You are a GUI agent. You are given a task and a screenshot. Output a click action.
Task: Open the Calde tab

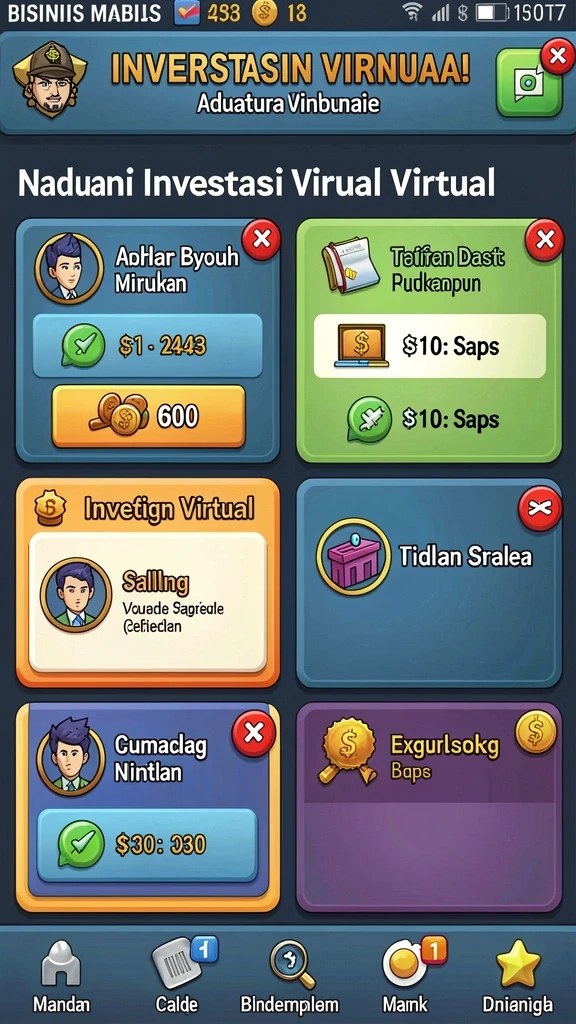click(x=178, y=976)
